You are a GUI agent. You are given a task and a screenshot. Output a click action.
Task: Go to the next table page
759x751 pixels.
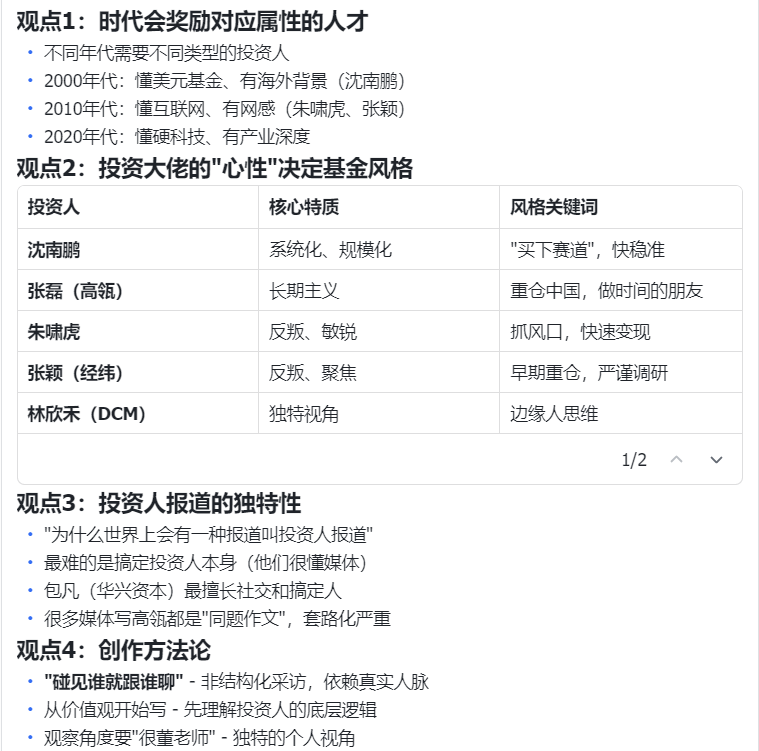click(x=716, y=460)
